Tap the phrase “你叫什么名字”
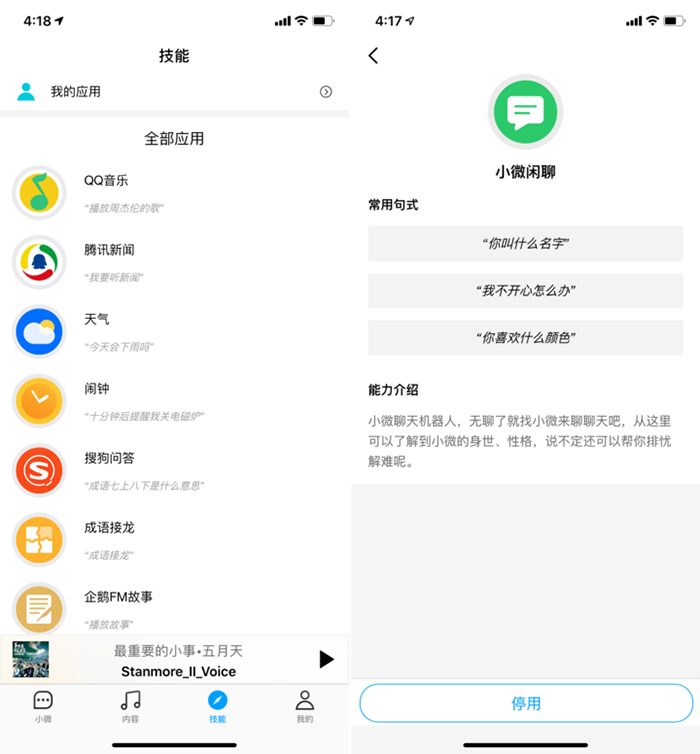This screenshot has height=754, width=700. point(525,243)
